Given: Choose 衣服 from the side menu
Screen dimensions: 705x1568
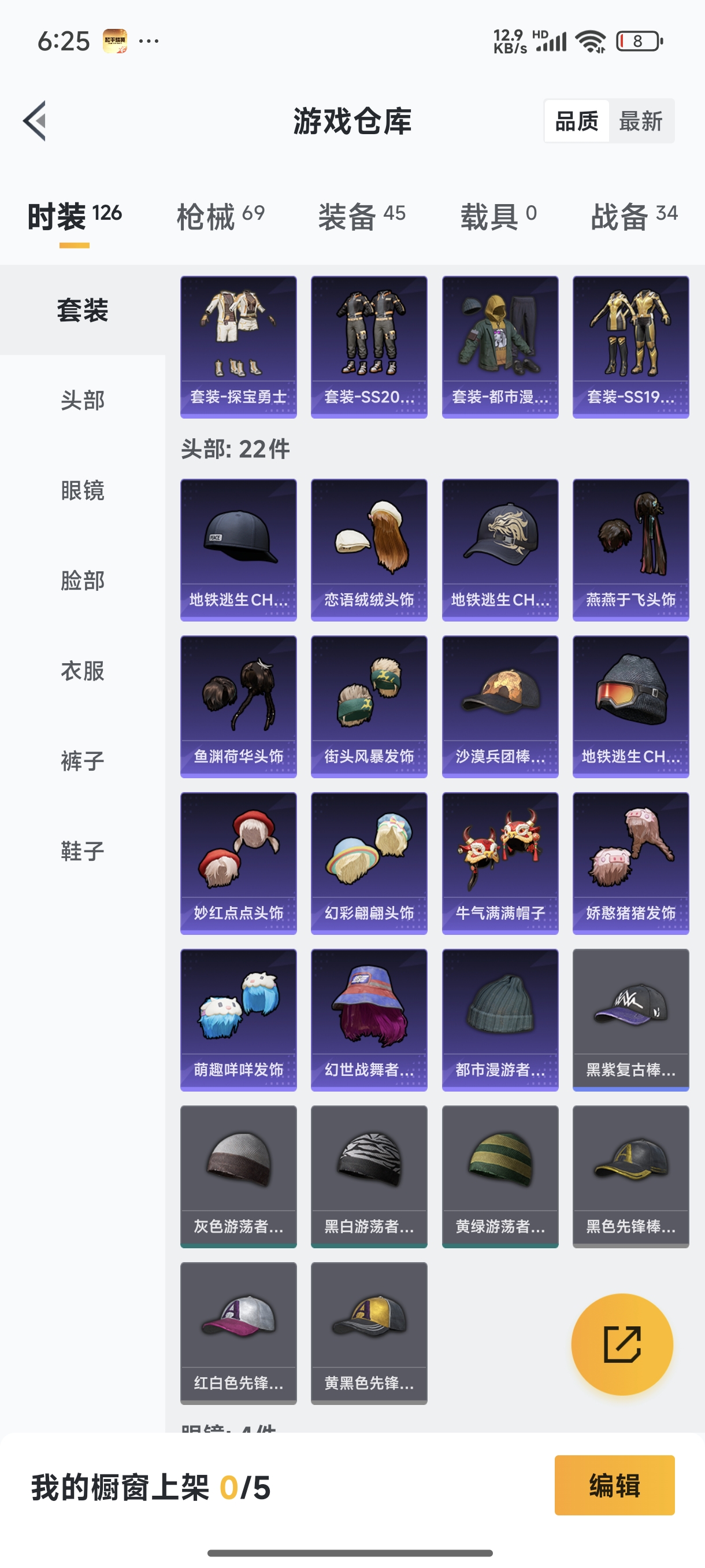Looking at the screenshot, I should pyautogui.click(x=83, y=671).
